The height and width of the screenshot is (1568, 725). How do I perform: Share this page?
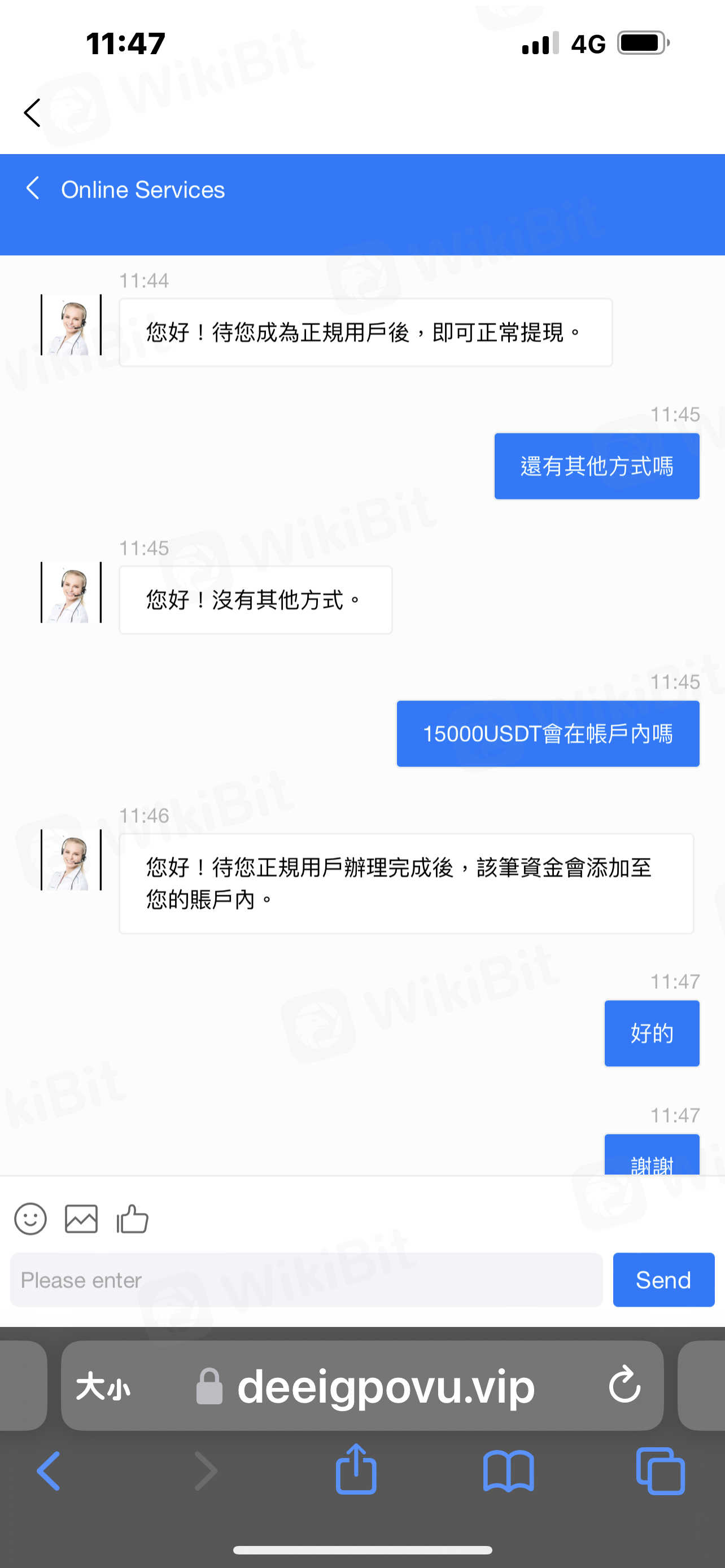tap(356, 1469)
